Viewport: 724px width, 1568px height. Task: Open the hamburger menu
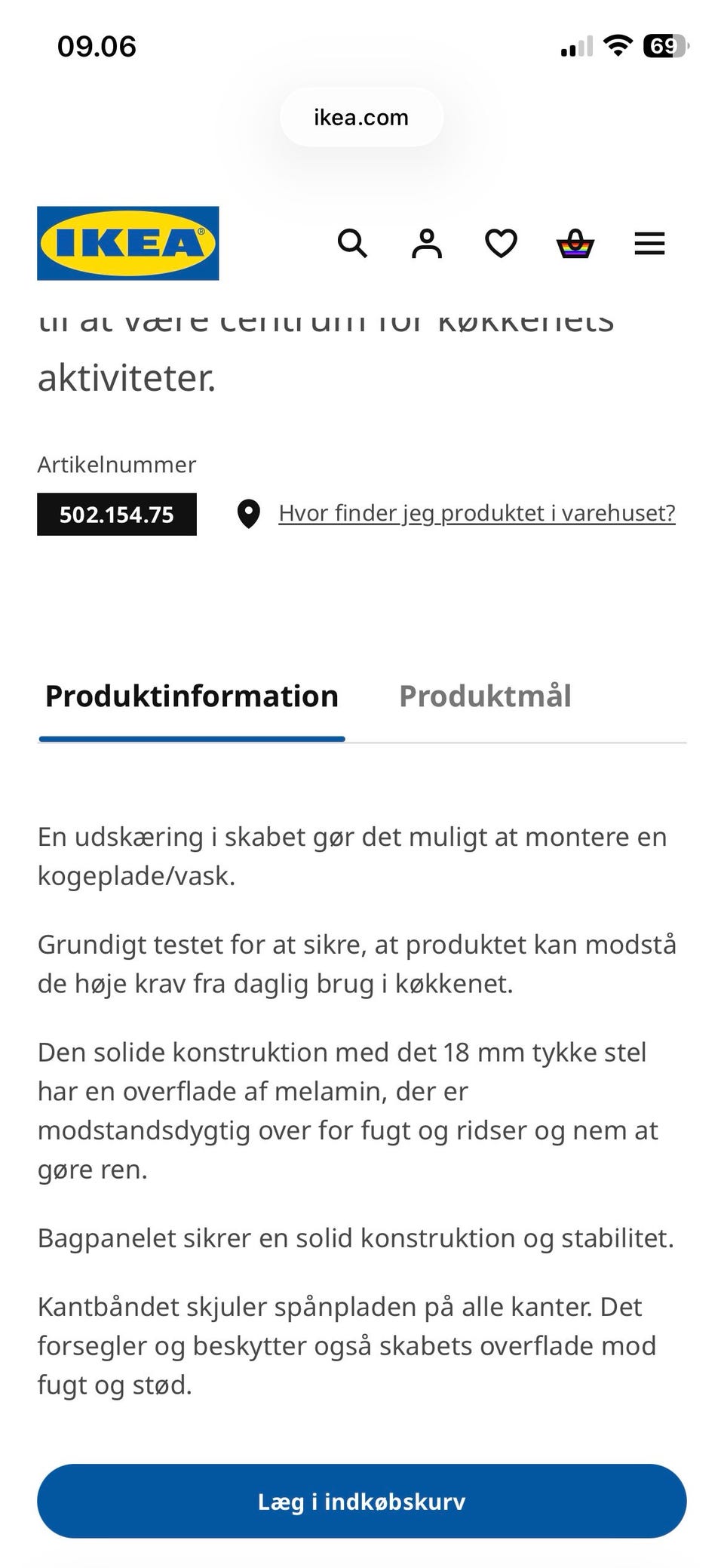click(x=649, y=244)
